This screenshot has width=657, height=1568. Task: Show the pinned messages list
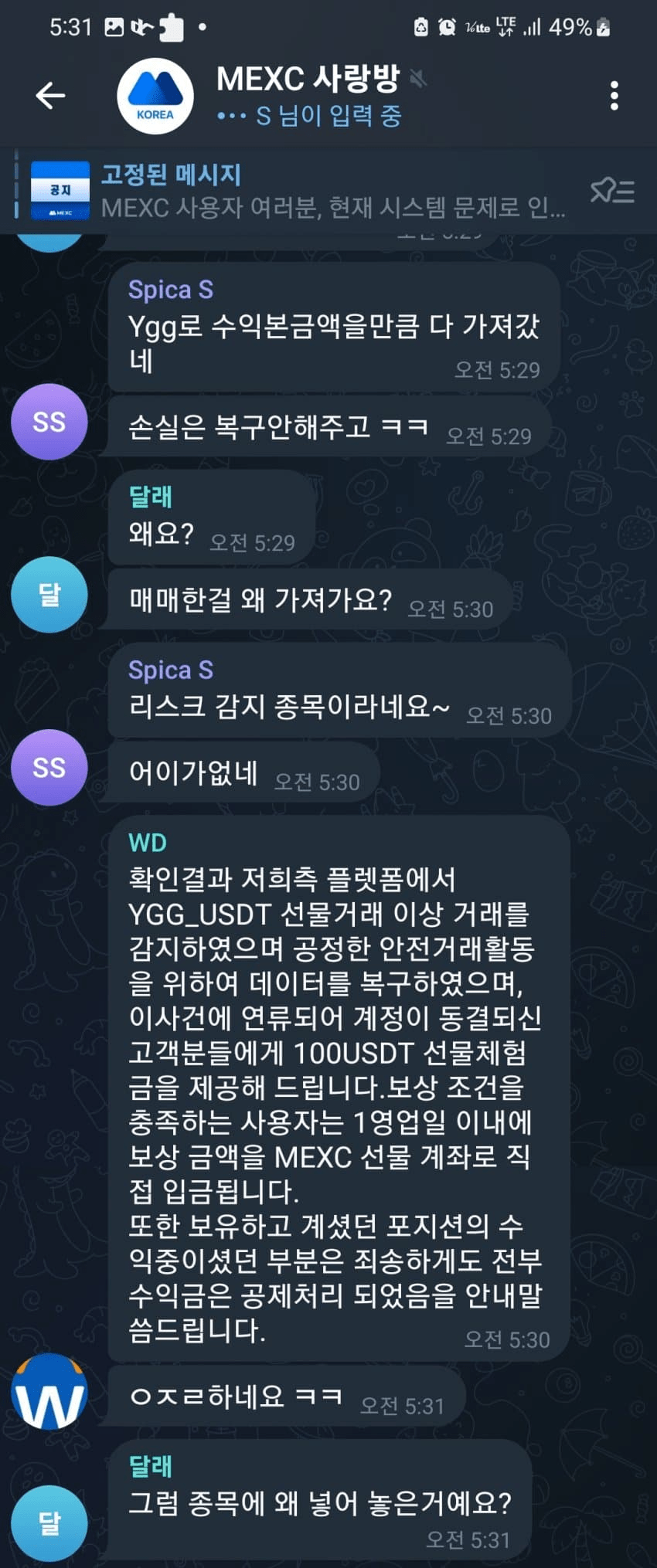pyautogui.click(x=612, y=190)
